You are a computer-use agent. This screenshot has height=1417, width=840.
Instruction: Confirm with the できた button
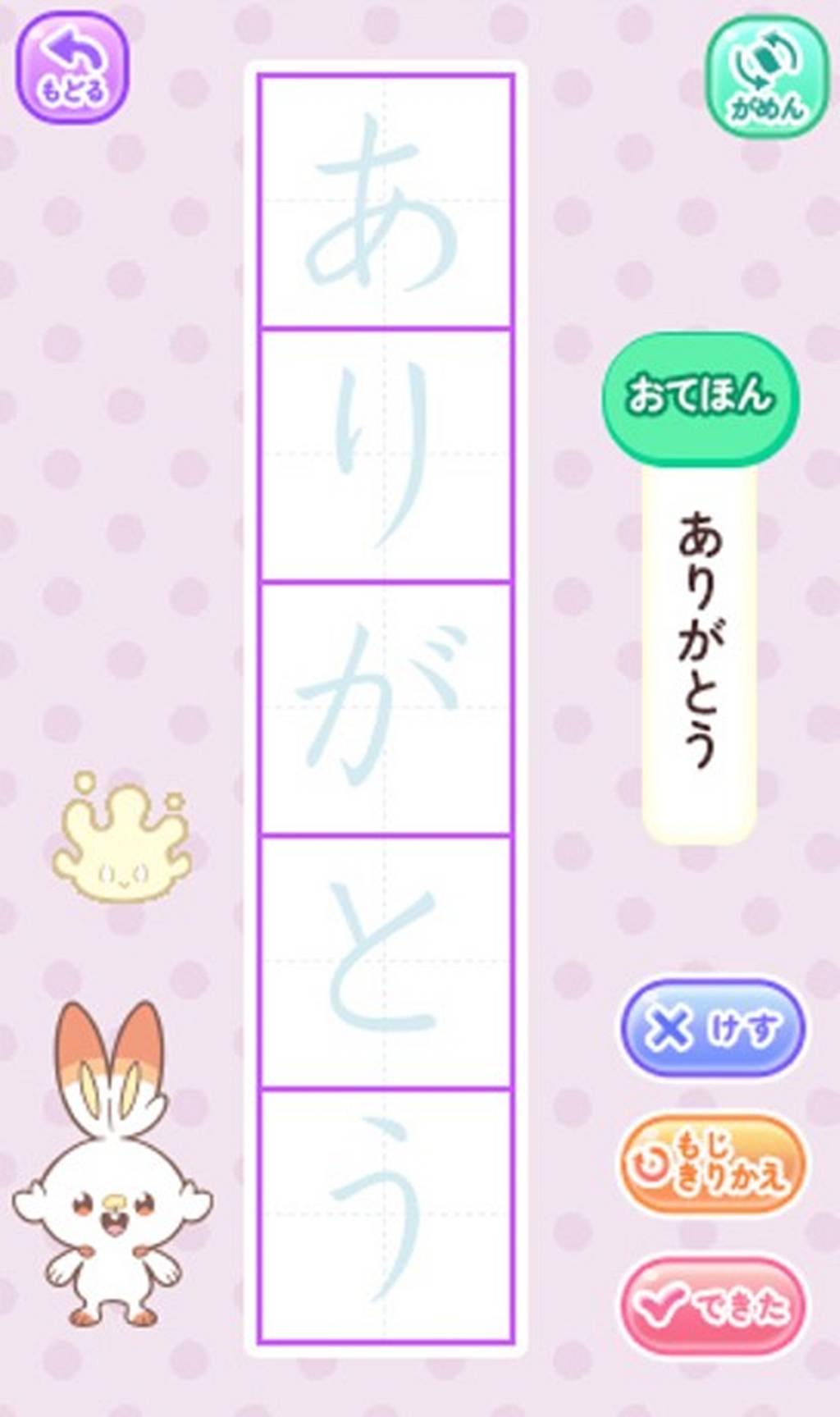712,1306
